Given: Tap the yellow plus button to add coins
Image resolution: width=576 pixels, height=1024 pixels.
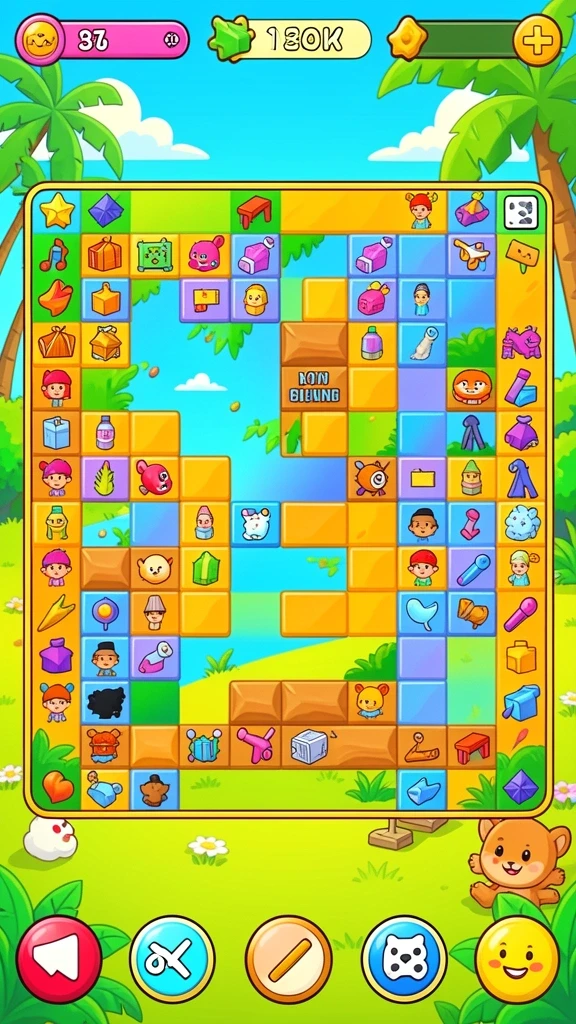Looking at the screenshot, I should pos(537,40).
